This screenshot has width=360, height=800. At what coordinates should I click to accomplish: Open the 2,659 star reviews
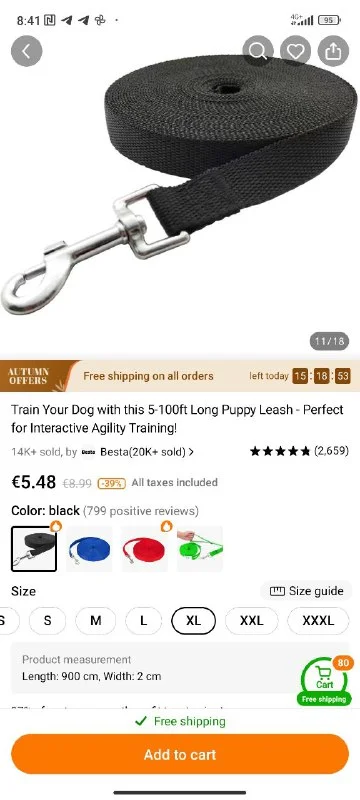[x=299, y=451]
